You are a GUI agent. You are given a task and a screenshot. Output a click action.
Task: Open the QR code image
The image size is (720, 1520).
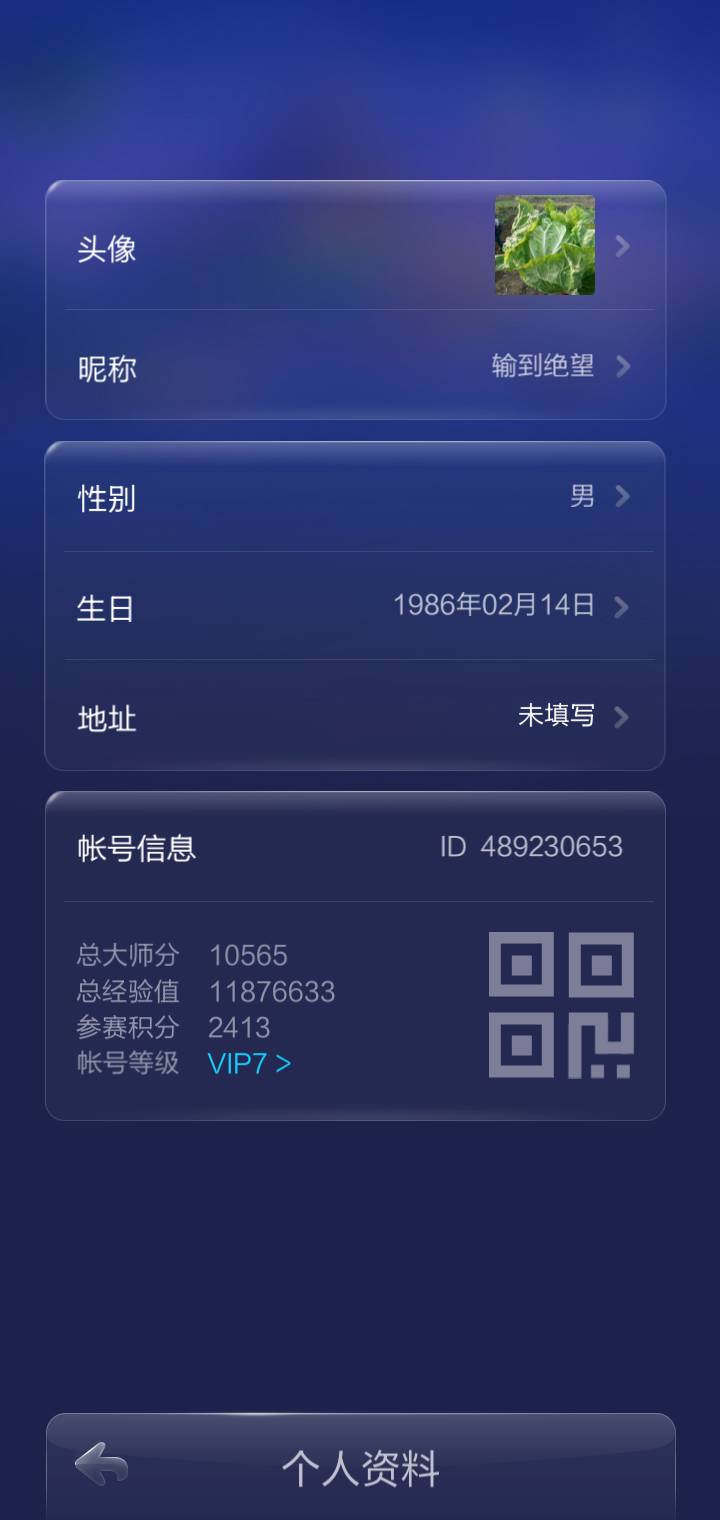[x=561, y=1004]
